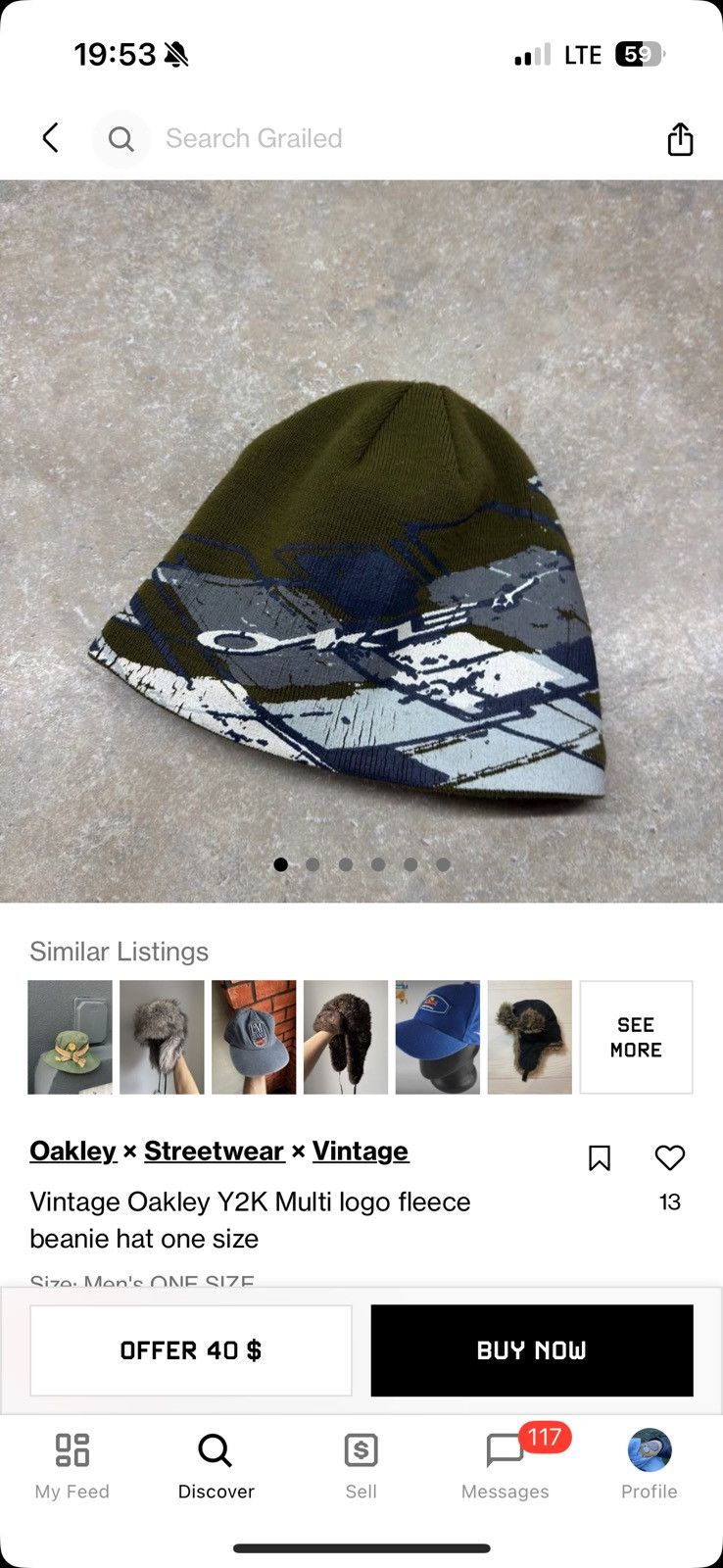This screenshot has width=723, height=1568.
Task: Bookmark this listing
Action: (600, 1158)
